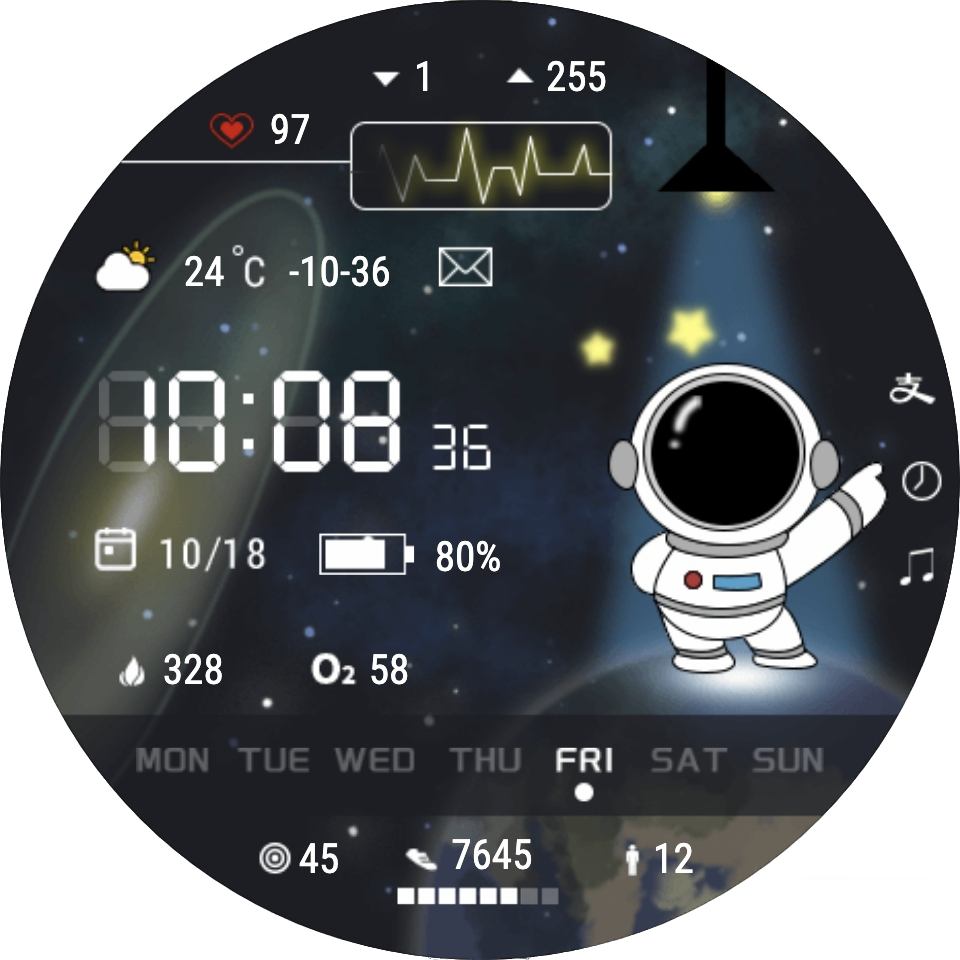Open heart rate reading 97
Image resolution: width=960 pixels, height=960 pixels.
tap(261, 130)
